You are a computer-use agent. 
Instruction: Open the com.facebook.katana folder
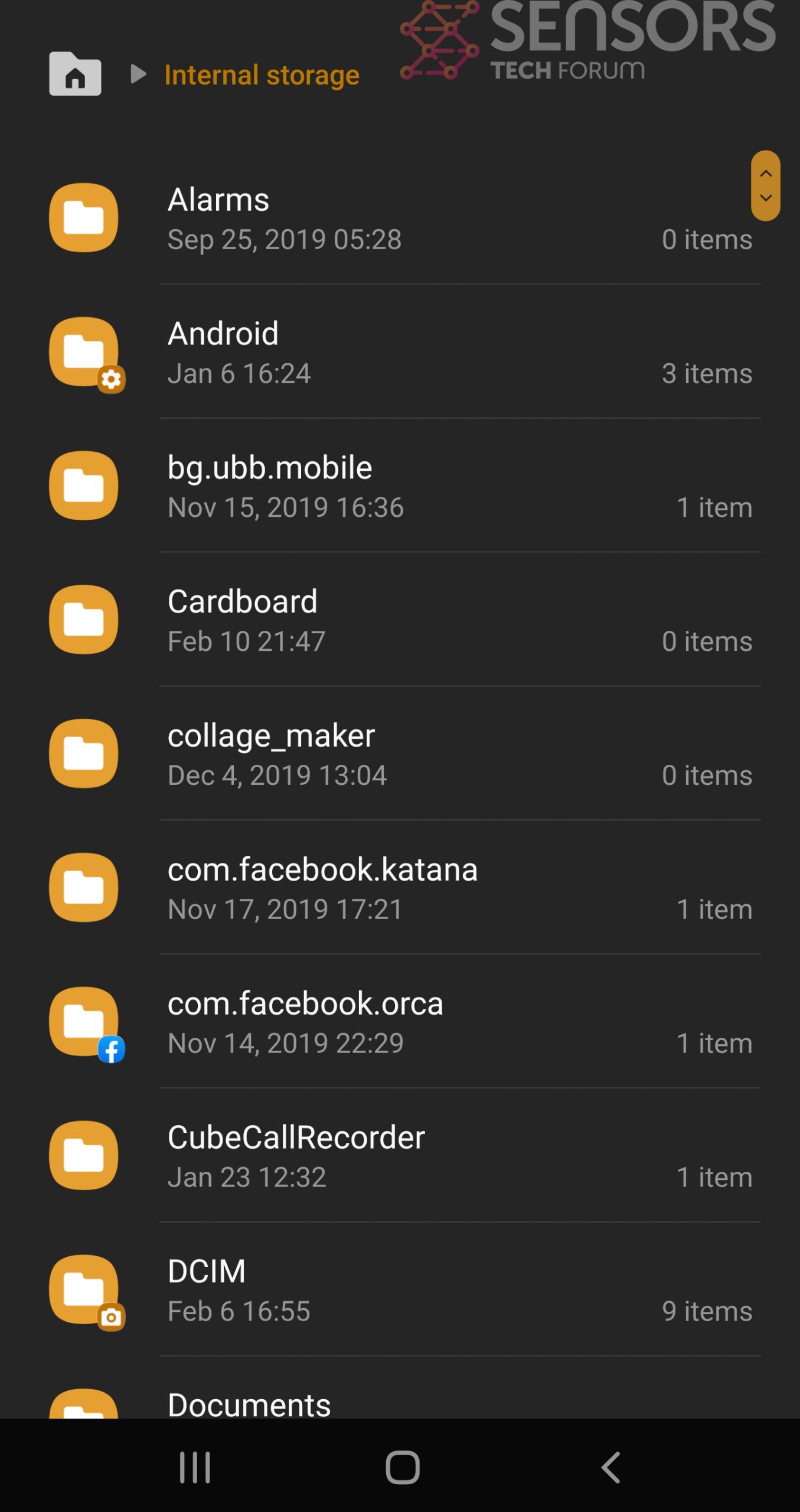pyautogui.click(x=400, y=888)
